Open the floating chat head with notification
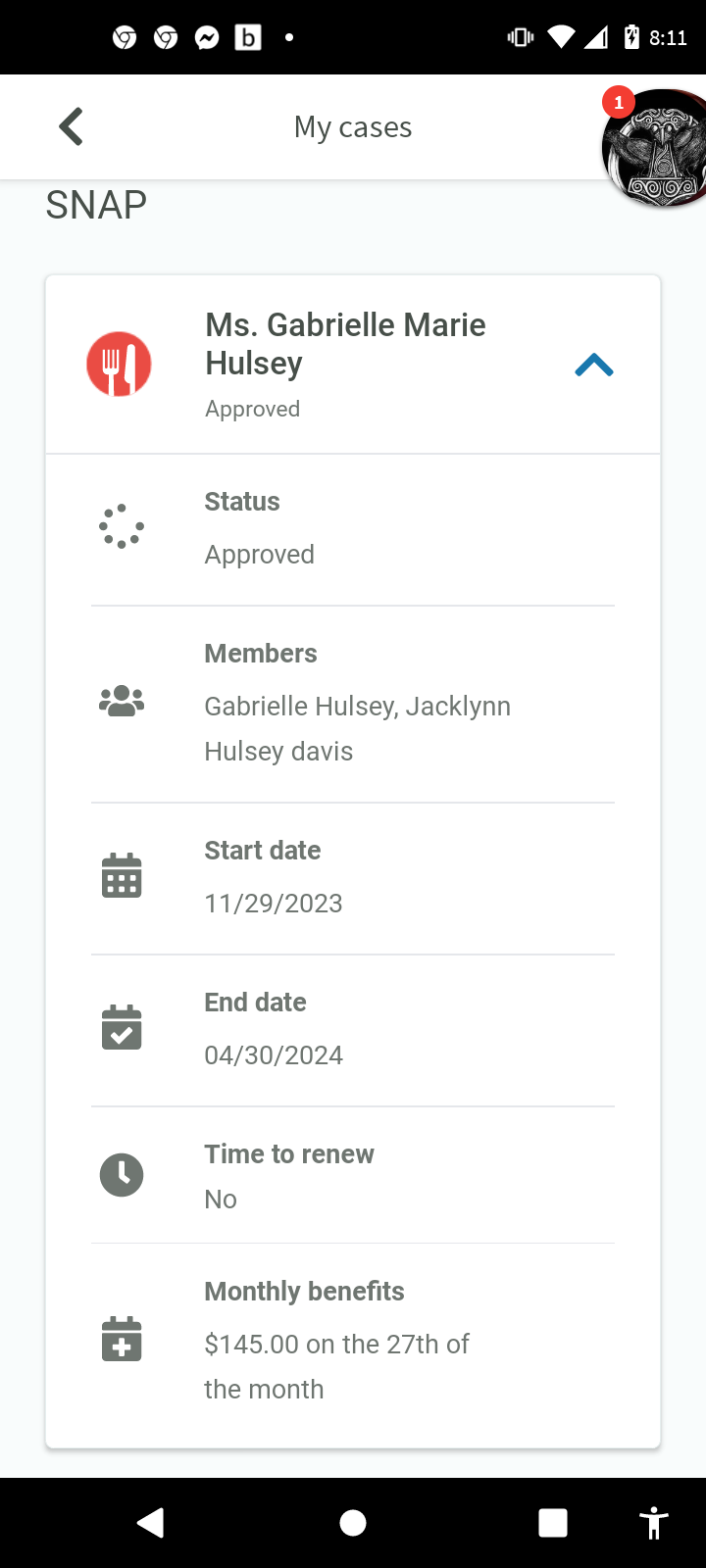706x1568 pixels. (x=655, y=147)
